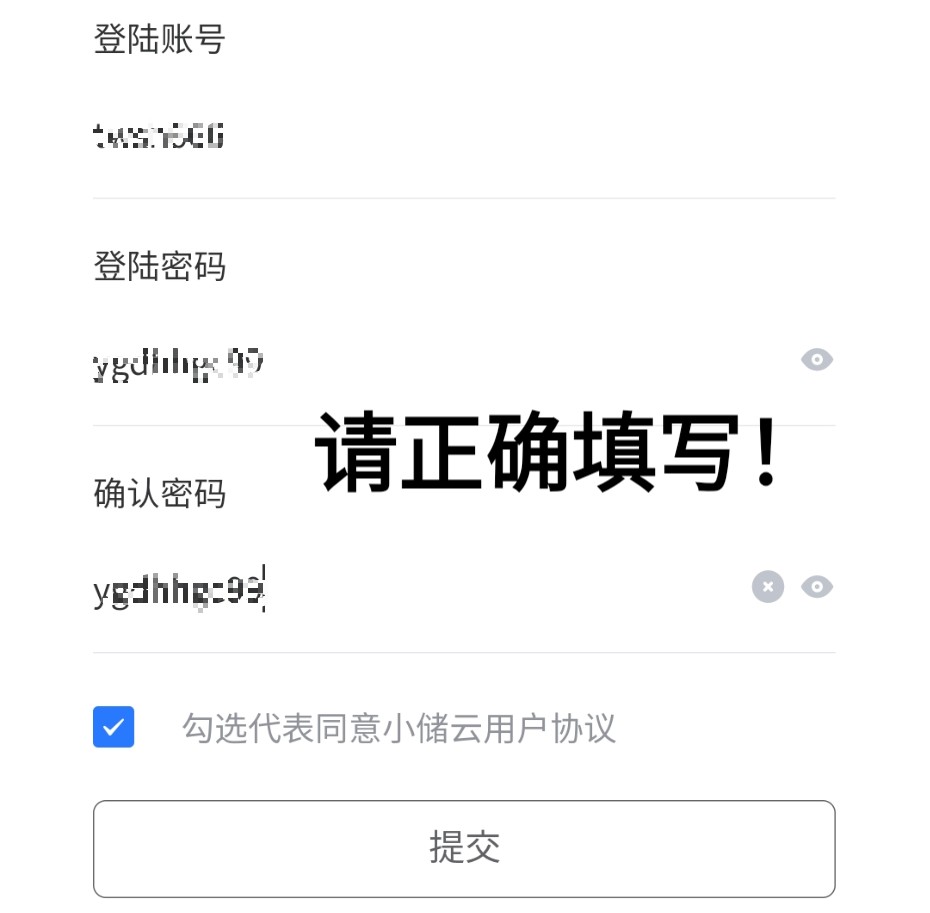Submit the form with 提交

click(x=464, y=848)
